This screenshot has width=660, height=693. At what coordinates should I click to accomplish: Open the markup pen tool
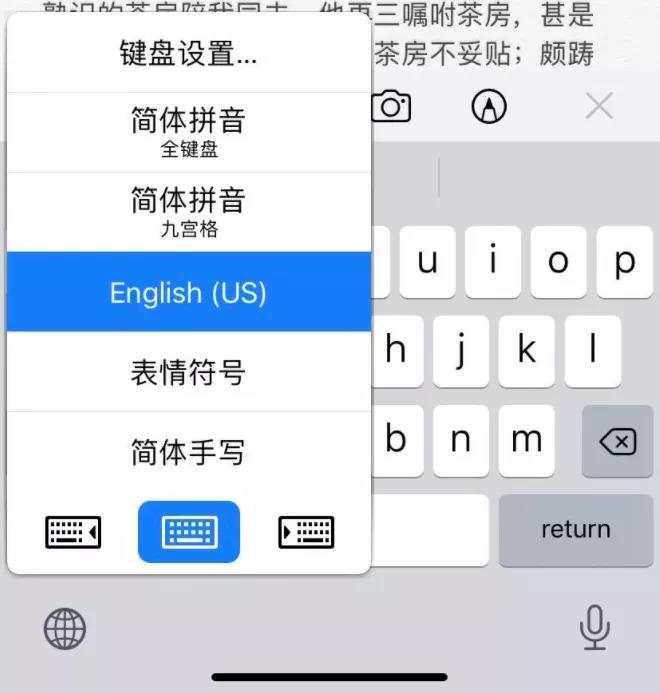coord(489,106)
